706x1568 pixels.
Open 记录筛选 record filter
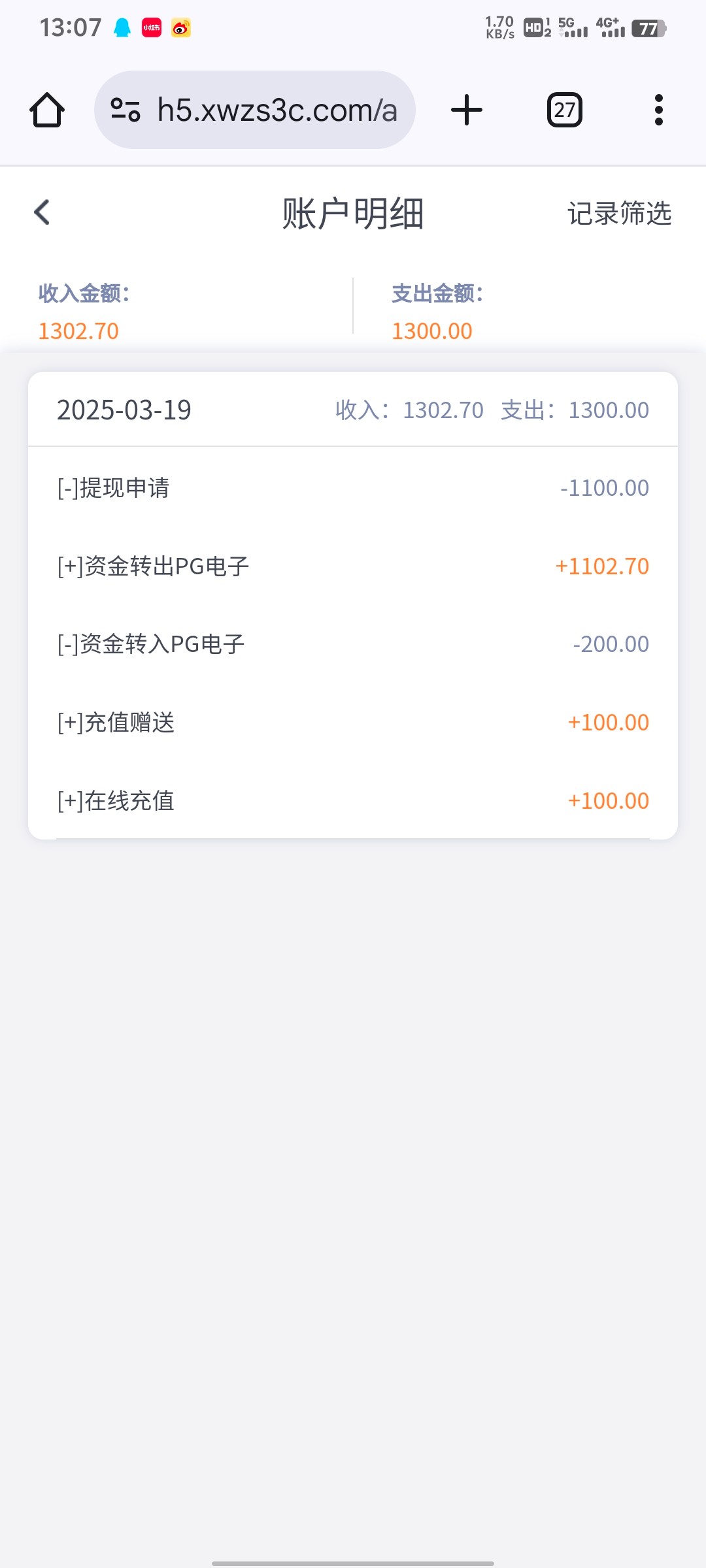(619, 213)
